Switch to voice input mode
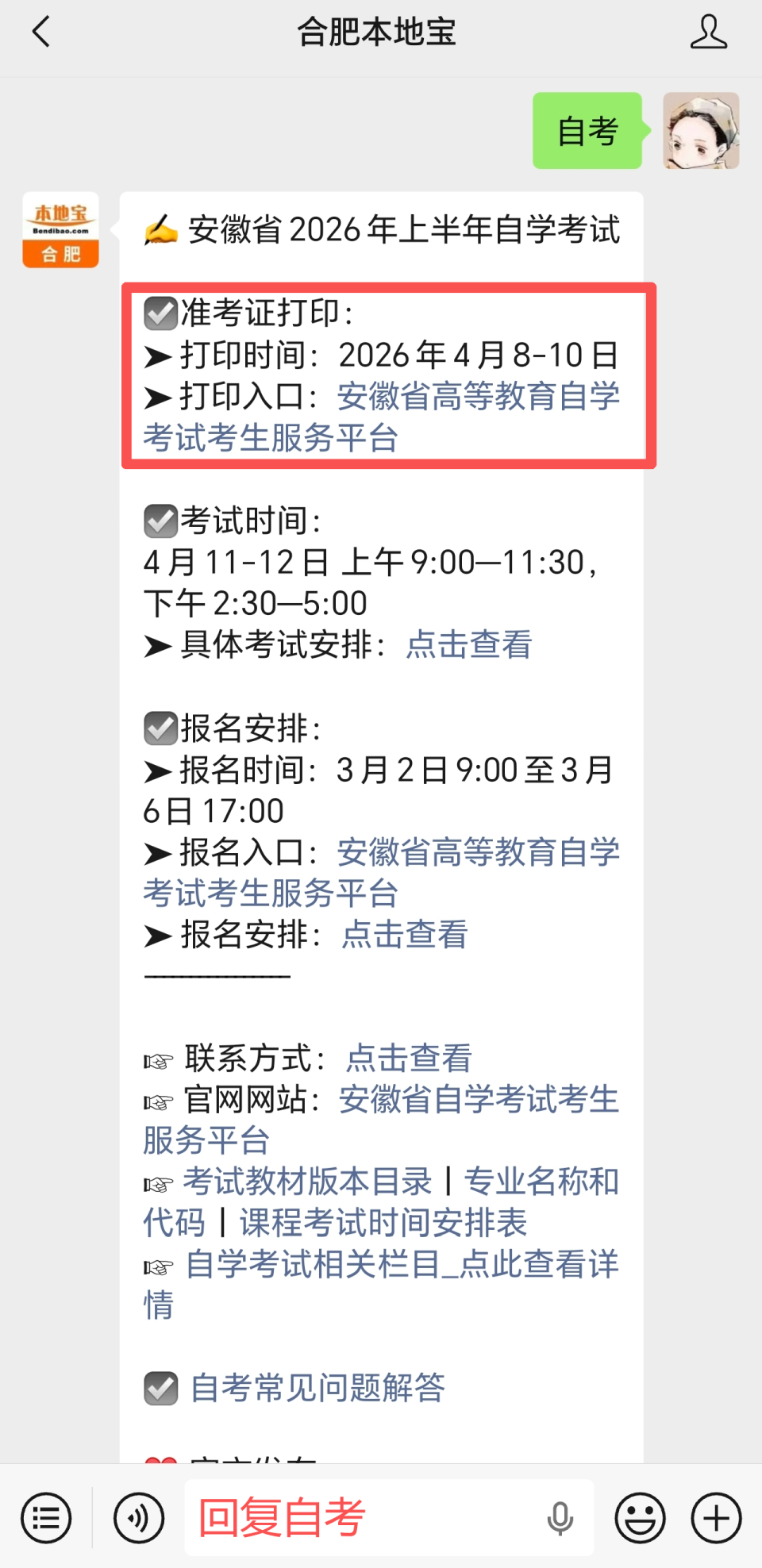The width and height of the screenshot is (762, 1568). (138, 1516)
